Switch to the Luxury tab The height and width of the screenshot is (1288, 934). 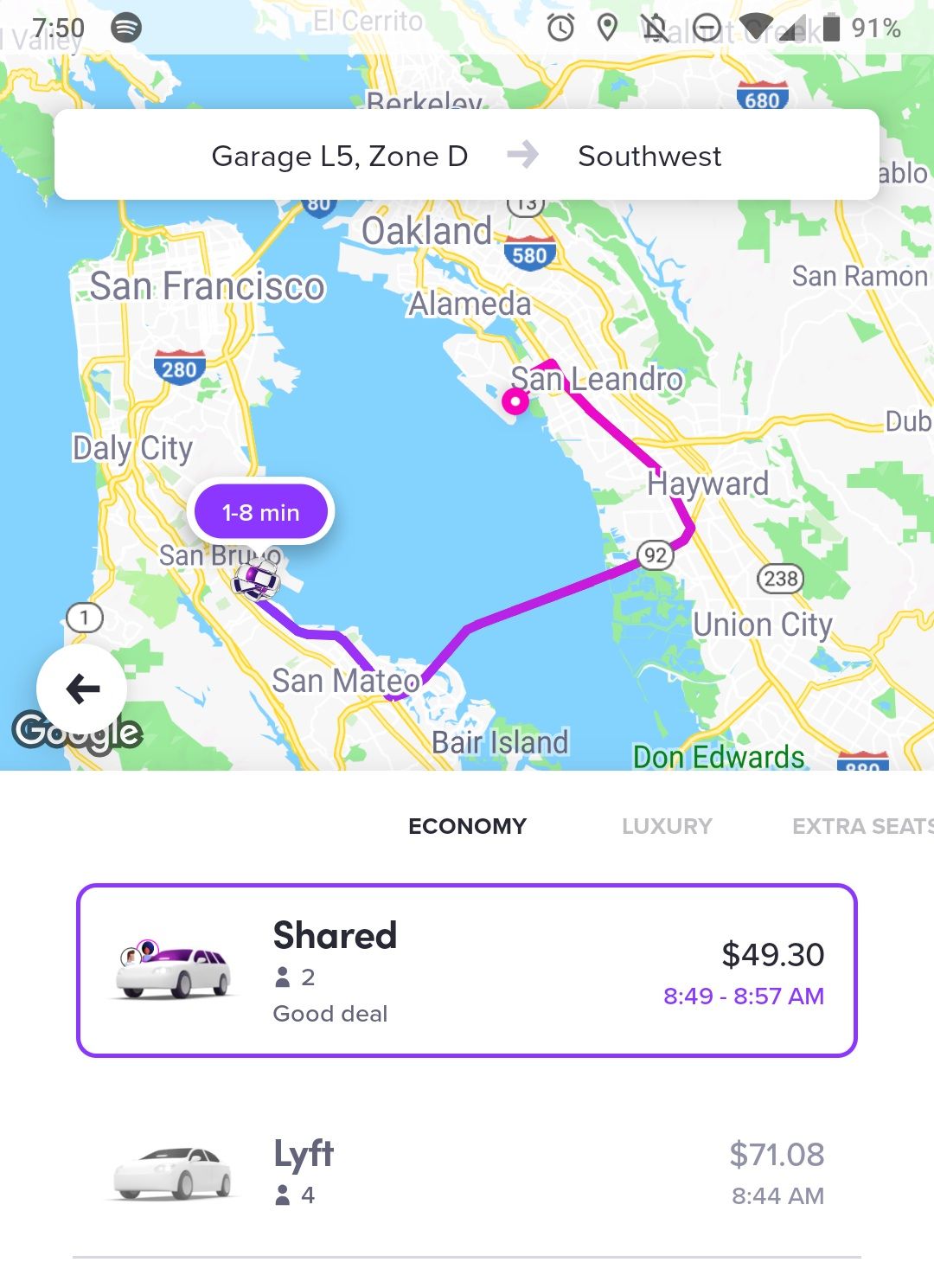pyautogui.click(x=666, y=826)
